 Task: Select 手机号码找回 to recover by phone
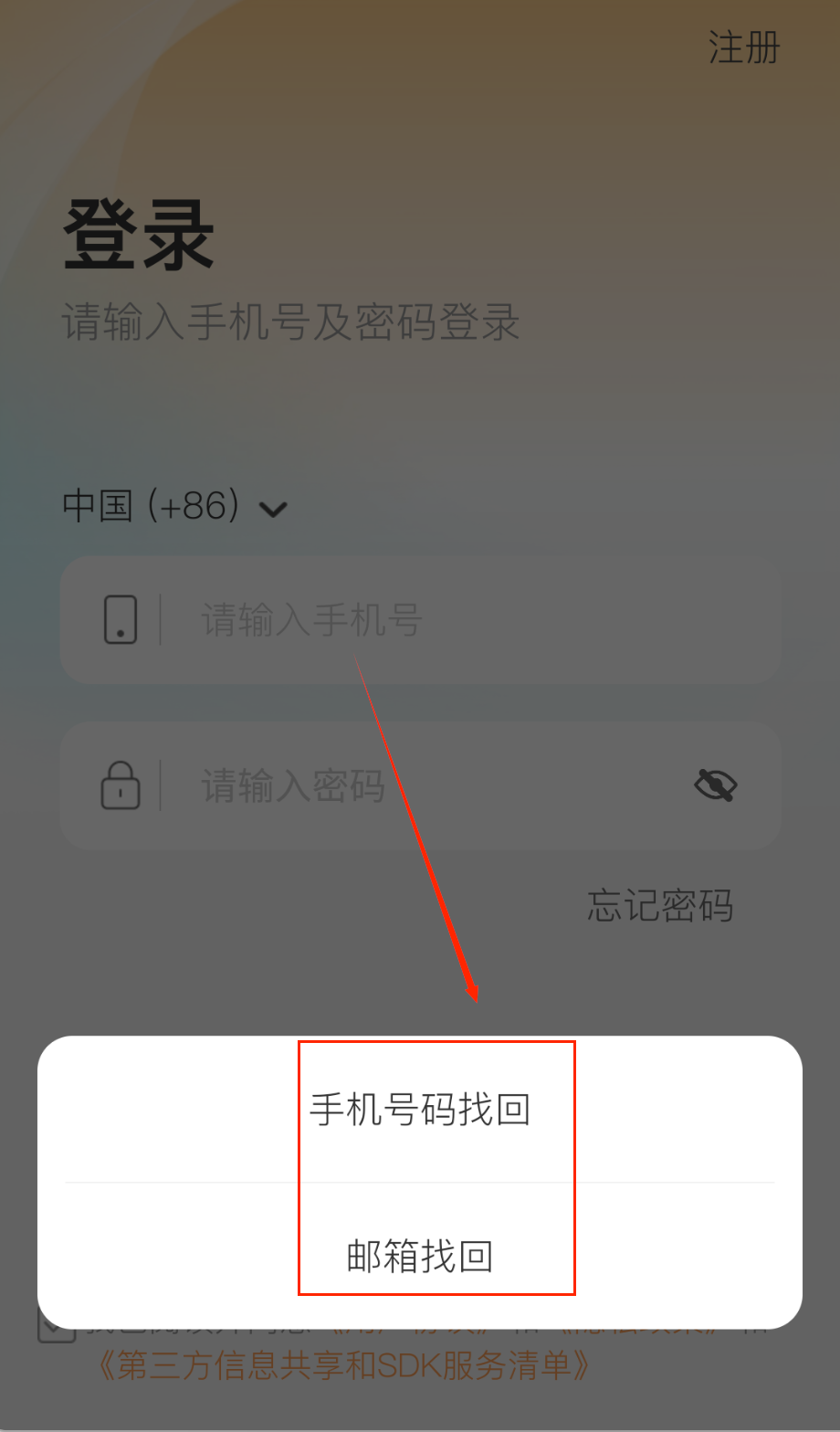tap(420, 1110)
